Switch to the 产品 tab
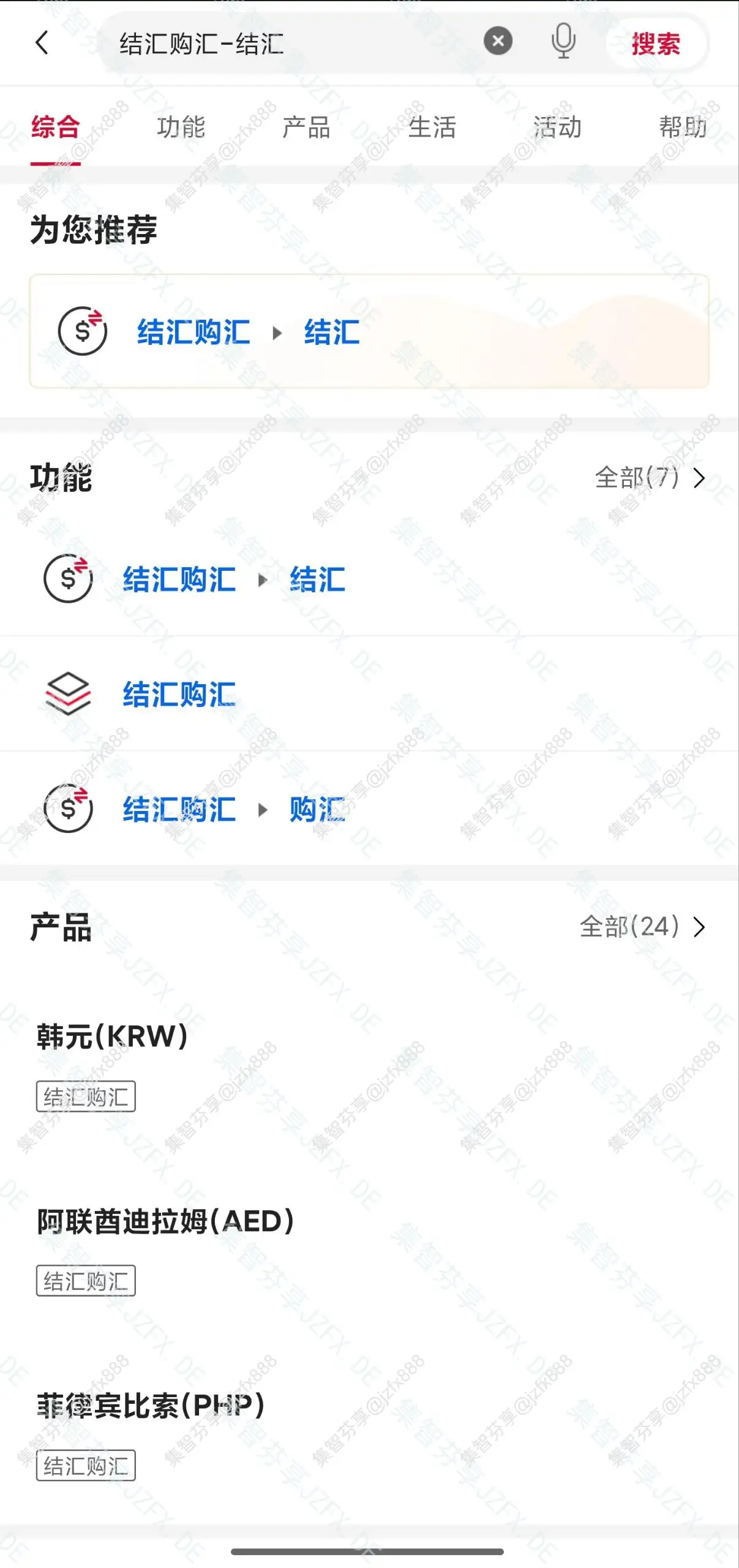 [306, 127]
